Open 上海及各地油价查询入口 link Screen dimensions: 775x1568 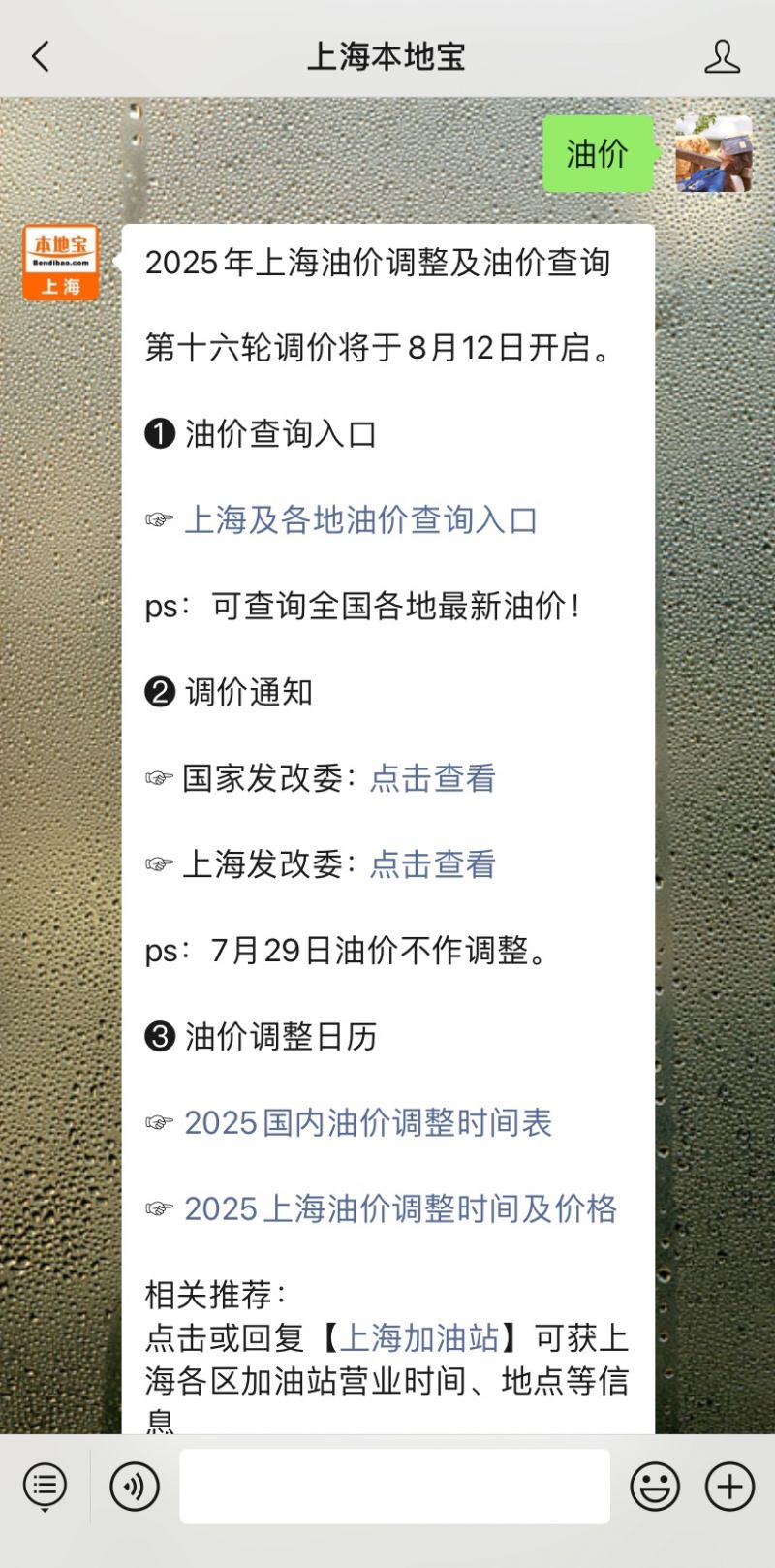tap(360, 520)
